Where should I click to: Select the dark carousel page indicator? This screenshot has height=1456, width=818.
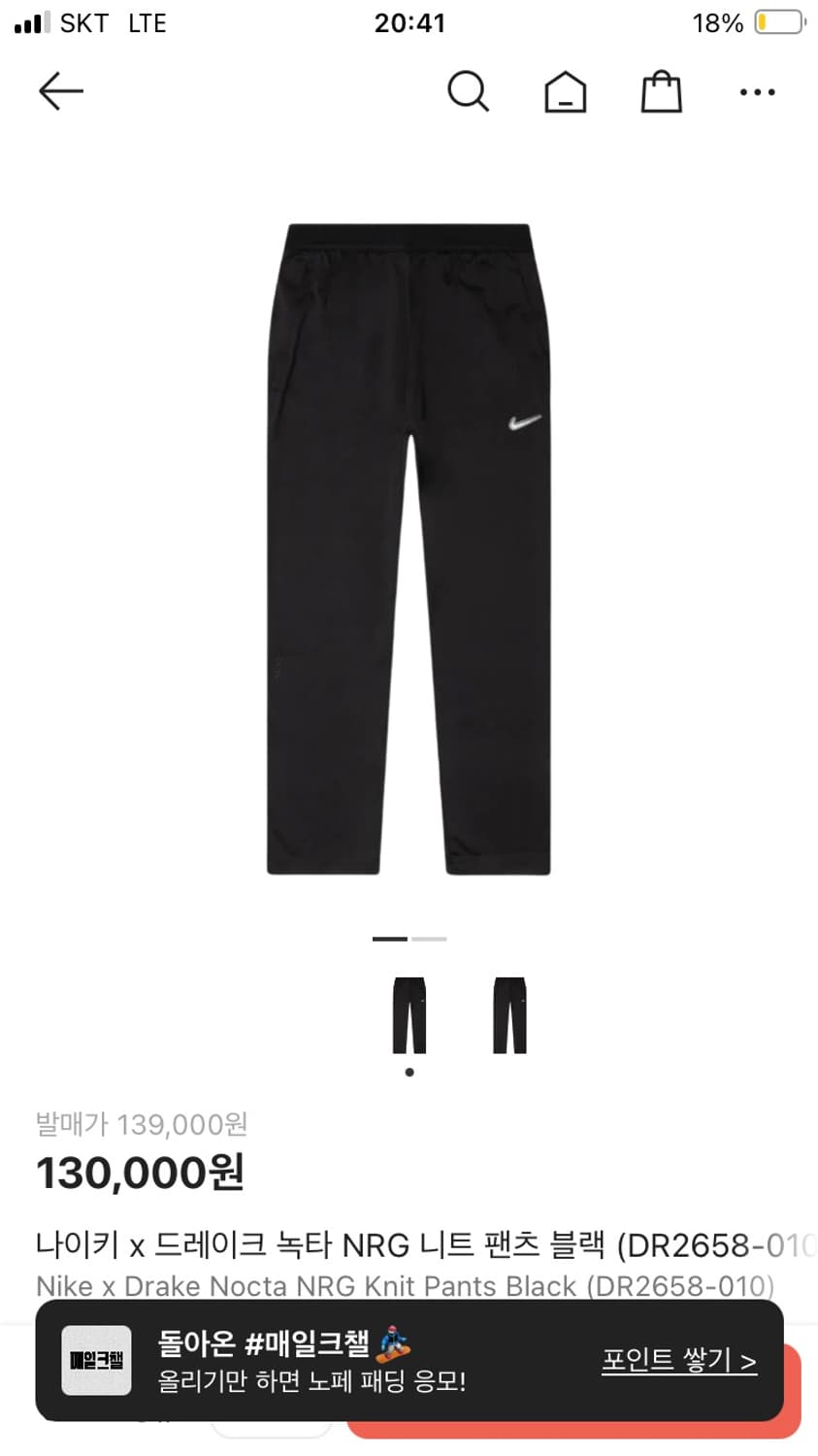pyautogui.click(x=392, y=939)
